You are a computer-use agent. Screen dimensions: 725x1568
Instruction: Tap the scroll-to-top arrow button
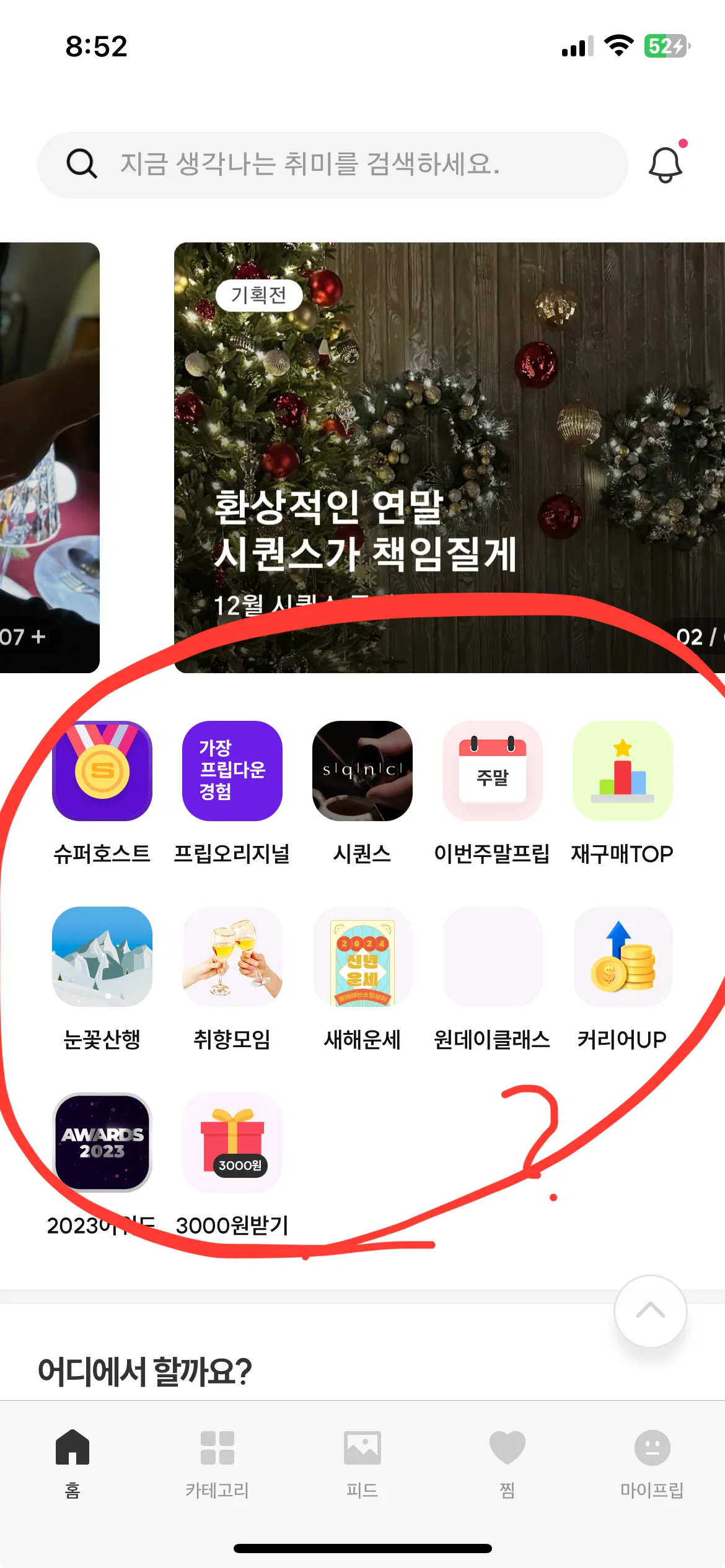click(650, 1310)
